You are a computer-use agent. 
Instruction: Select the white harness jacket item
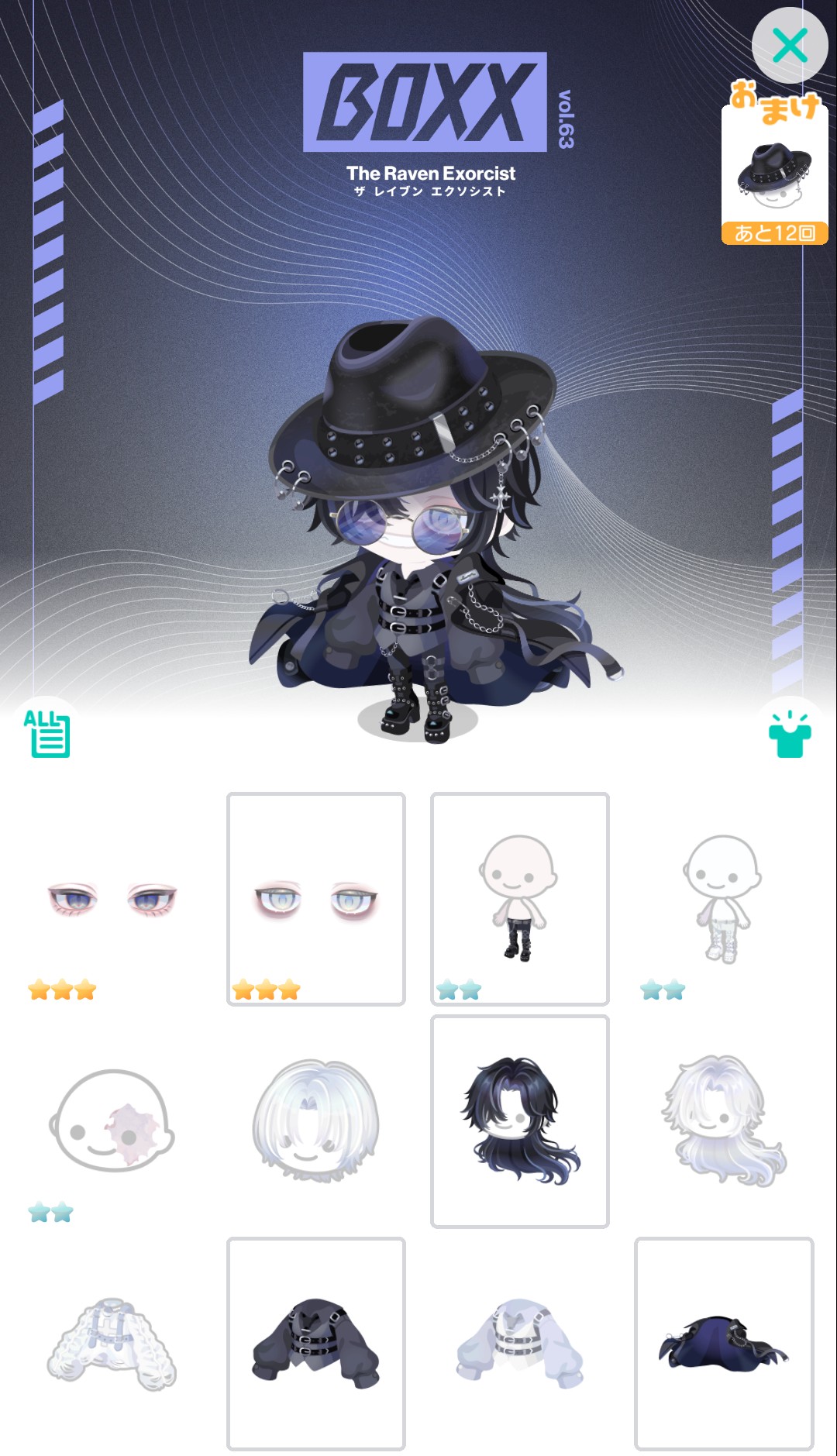tap(519, 1344)
